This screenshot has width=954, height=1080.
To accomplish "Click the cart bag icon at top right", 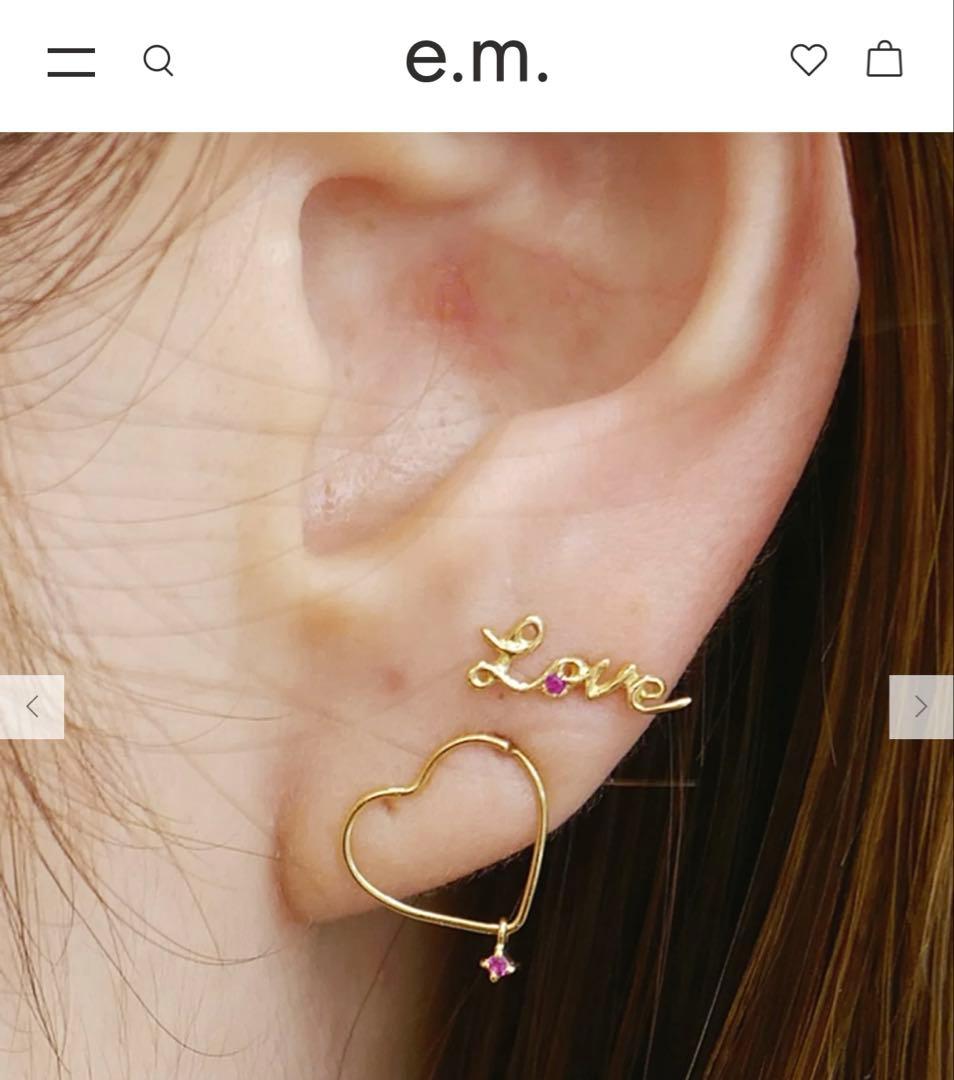I will tap(886, 62).
